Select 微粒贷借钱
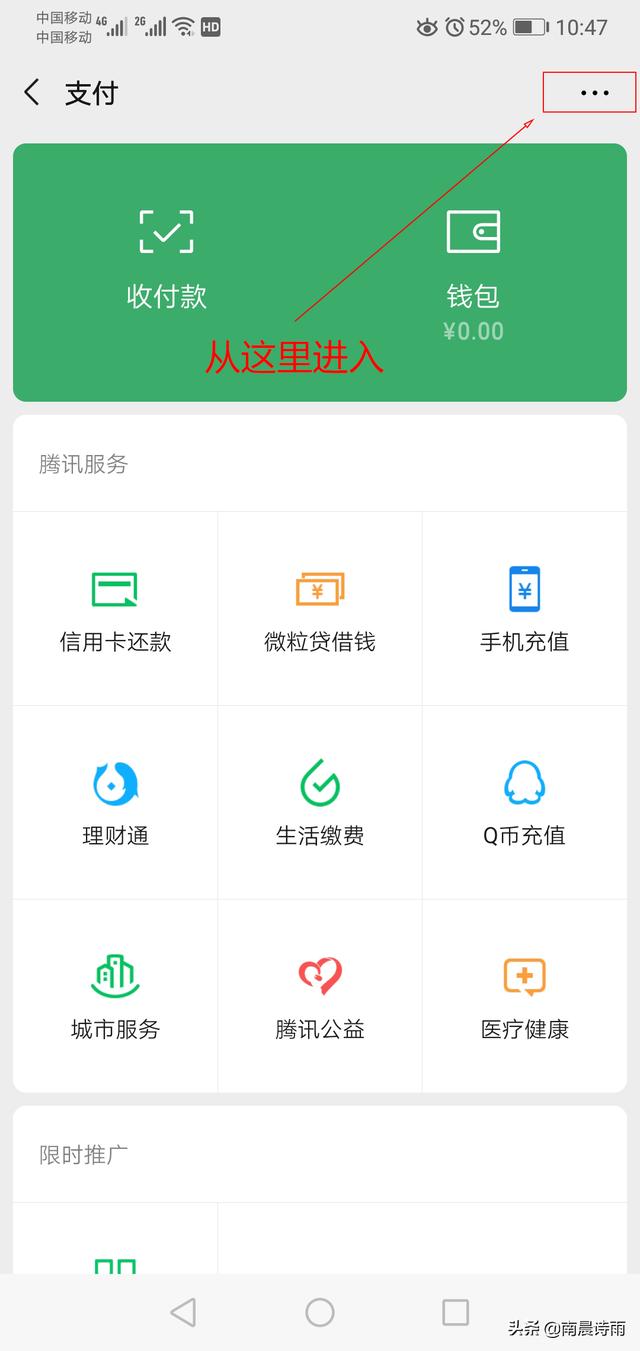Viewport: 640px width, 1351px height. (320, 608)
